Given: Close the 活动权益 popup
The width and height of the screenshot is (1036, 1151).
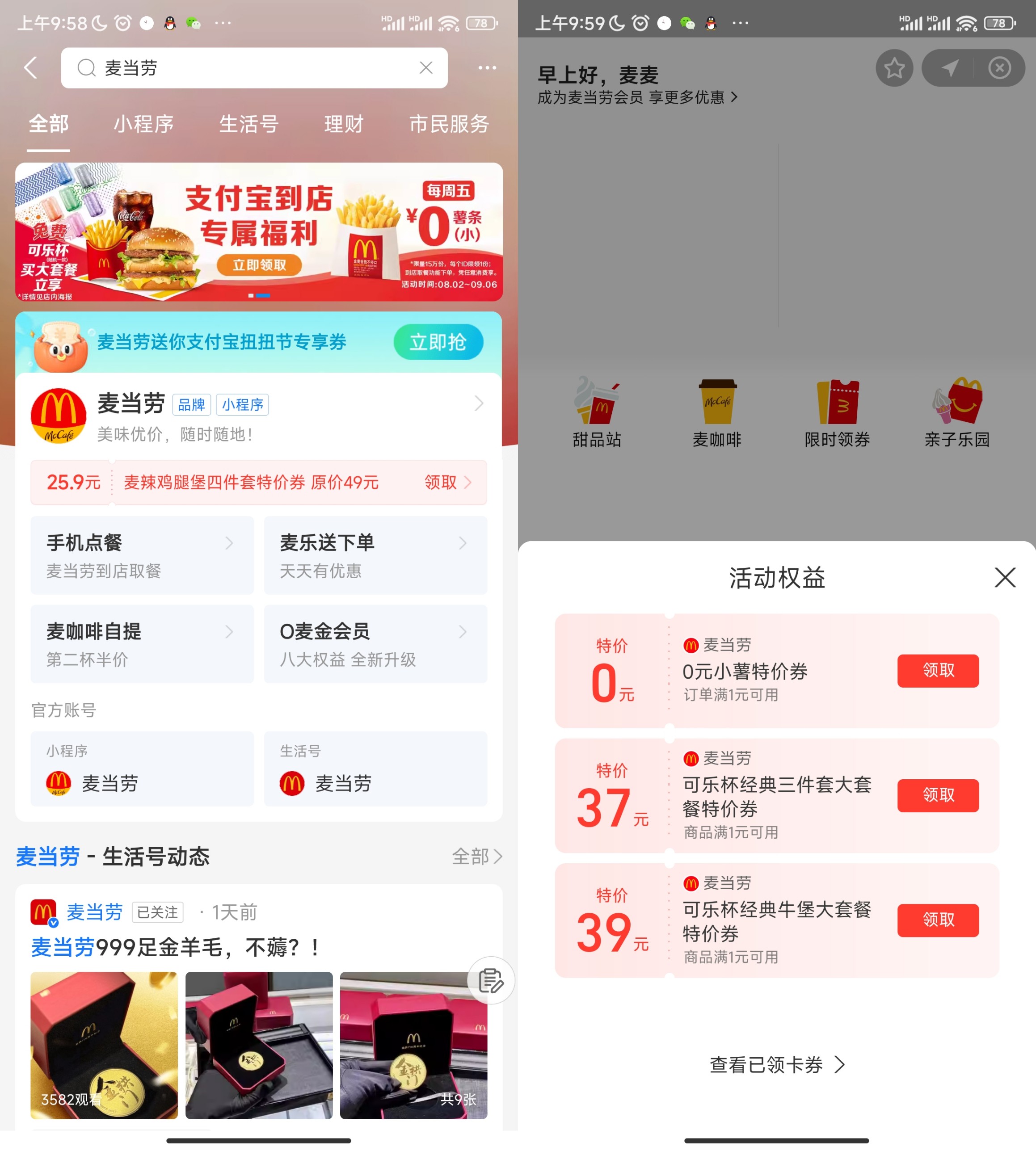Looking at the screenshot, I should [x=1005, y=577].
